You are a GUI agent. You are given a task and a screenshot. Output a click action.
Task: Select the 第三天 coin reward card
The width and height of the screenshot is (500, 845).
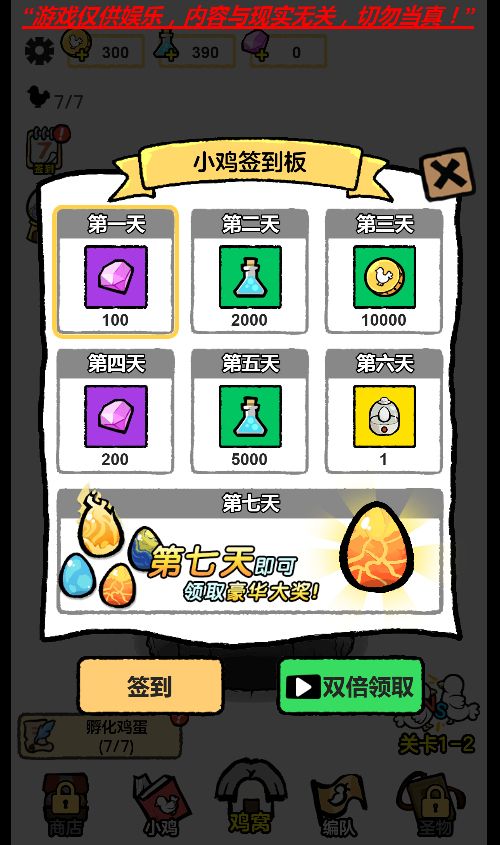(x=384, y=272)
